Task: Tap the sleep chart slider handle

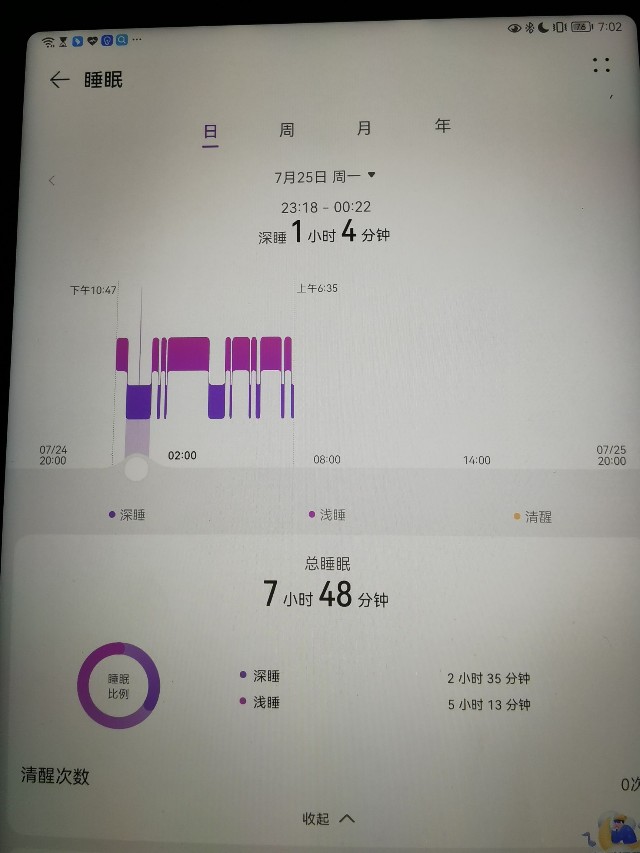Action: pos(136,467)
